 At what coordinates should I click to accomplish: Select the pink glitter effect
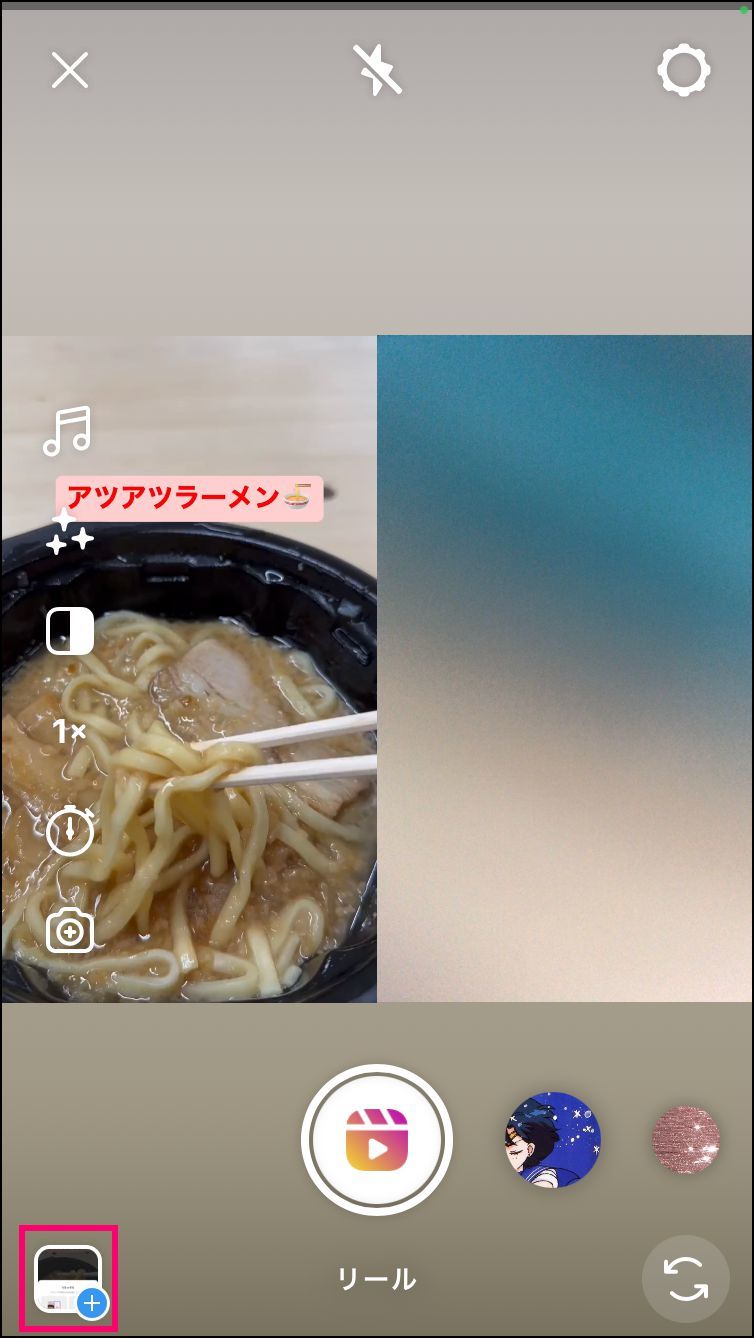686,1139
